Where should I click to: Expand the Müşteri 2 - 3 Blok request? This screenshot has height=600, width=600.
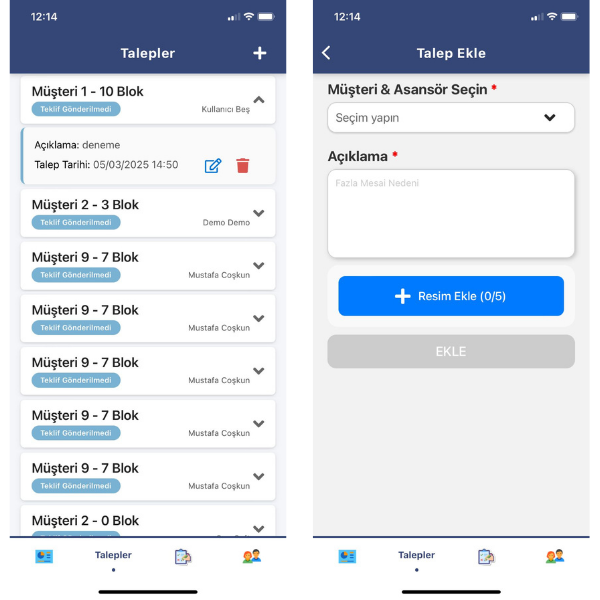coord(259,213)
